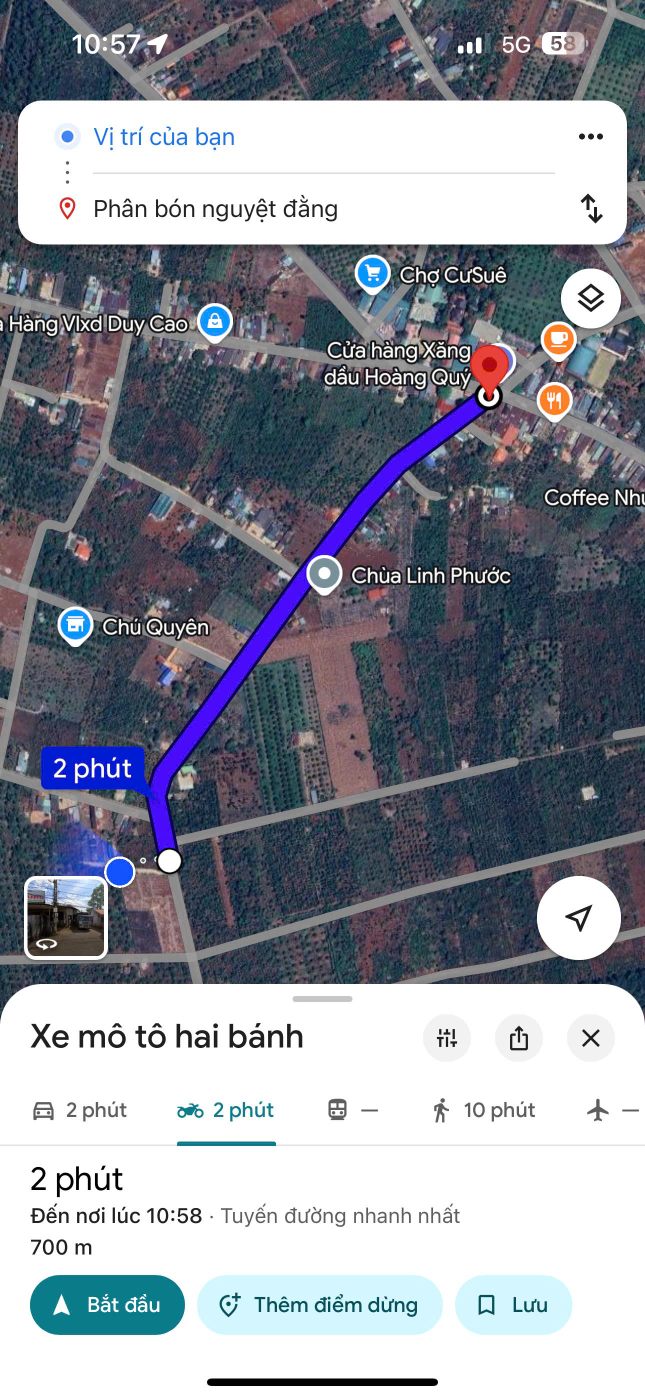The height and width of the screenshot is (1398, 645).
Task: Edit the starting point 'Vị trí của bạn'
Action: click(x=165, y=137)
